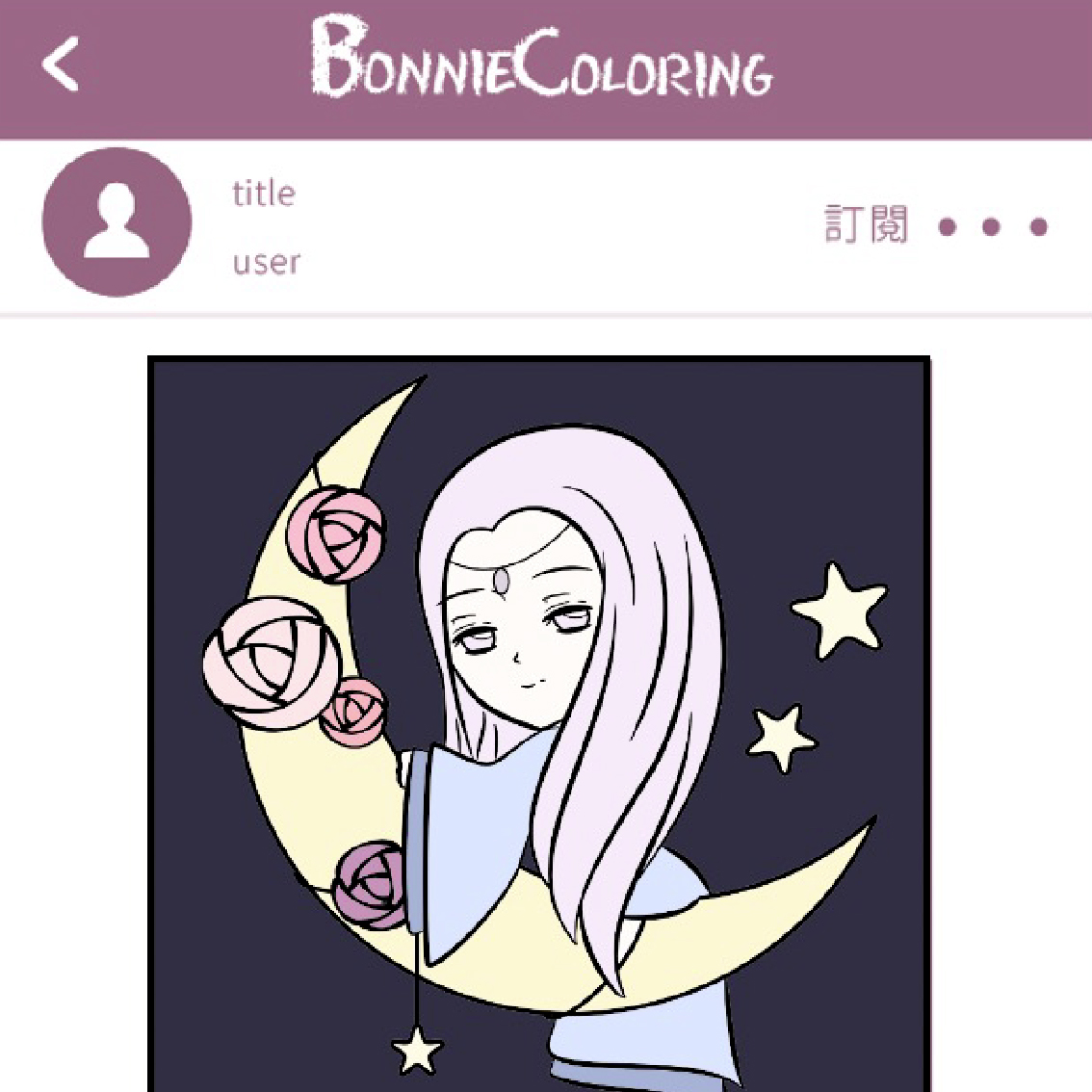
Task: Go back using the header arrow
Action: 61,65
